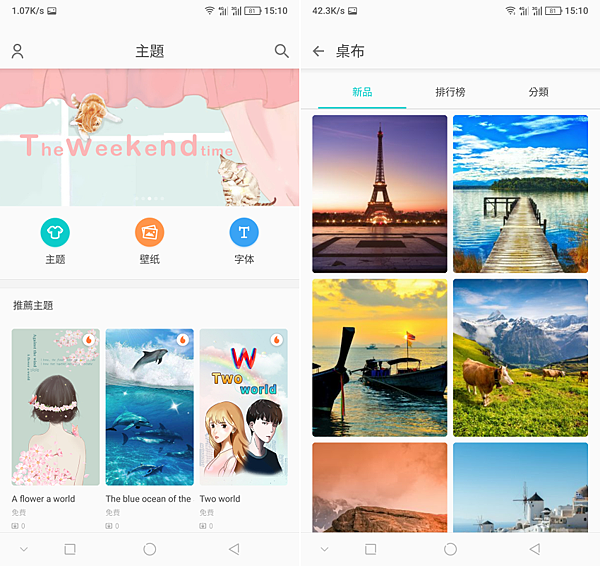Select the 新品 tab
This screenshot has width=600, height=566.
click(362, 92)
